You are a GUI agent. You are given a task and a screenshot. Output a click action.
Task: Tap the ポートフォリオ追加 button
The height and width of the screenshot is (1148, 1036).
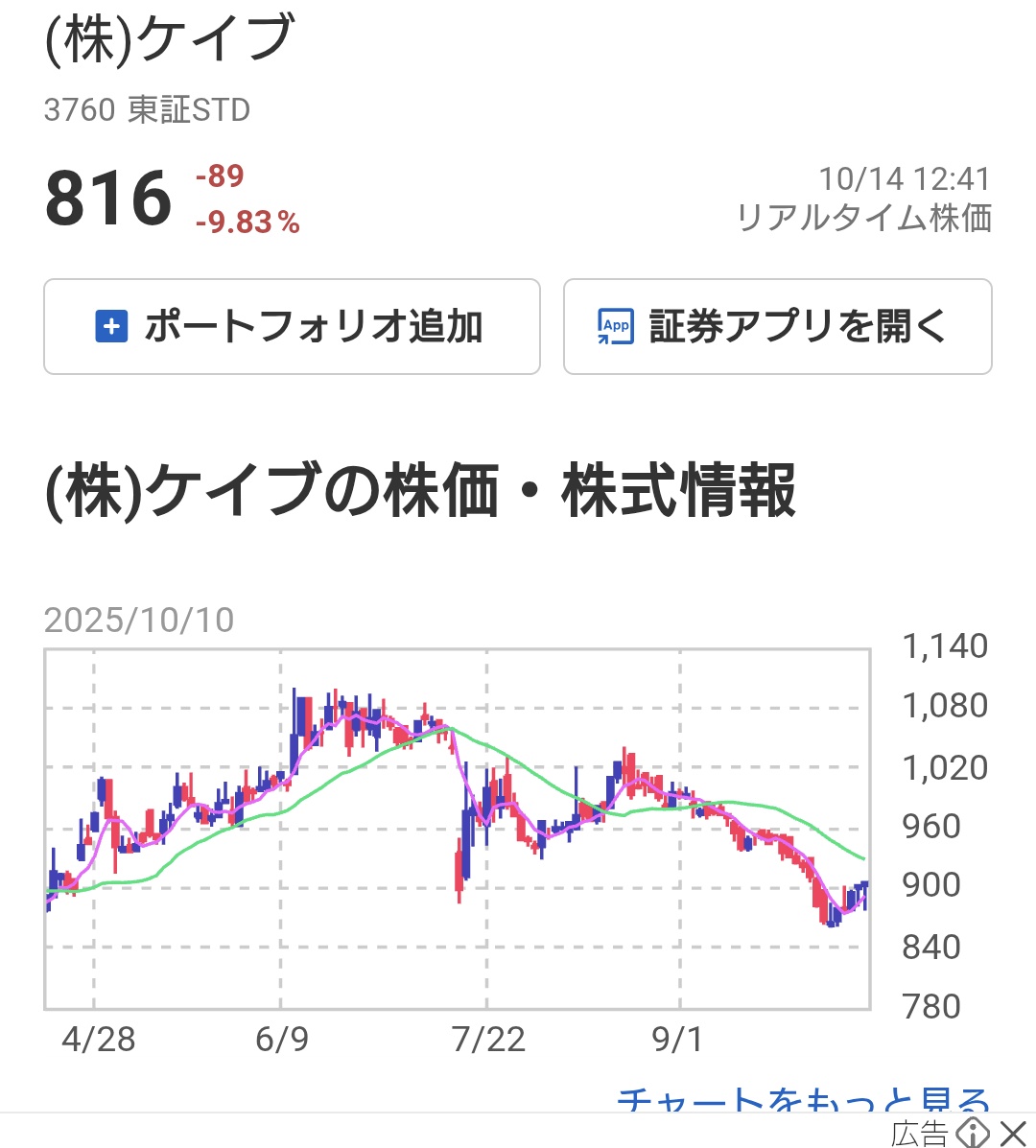pyautogui.click(x=292, y=327)
